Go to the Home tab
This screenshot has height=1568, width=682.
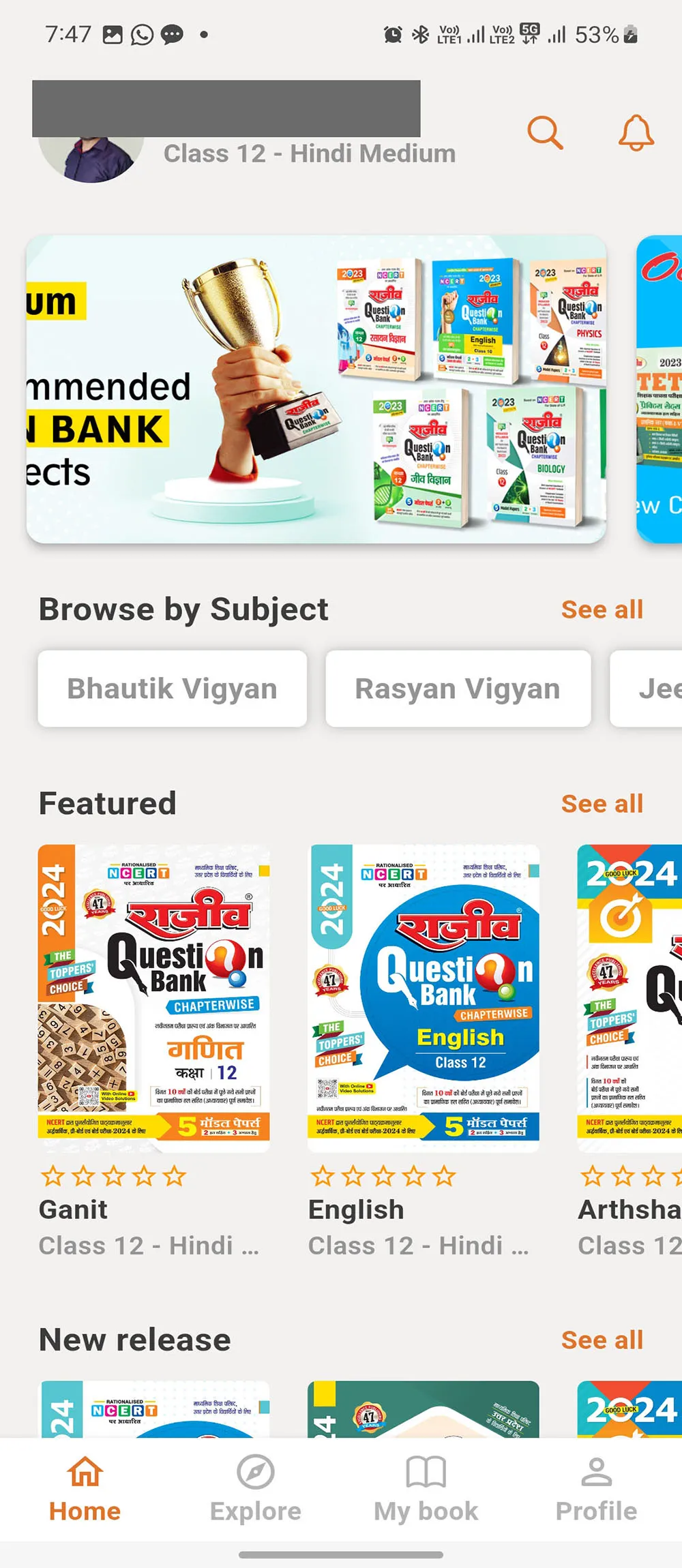(85, 1490)
